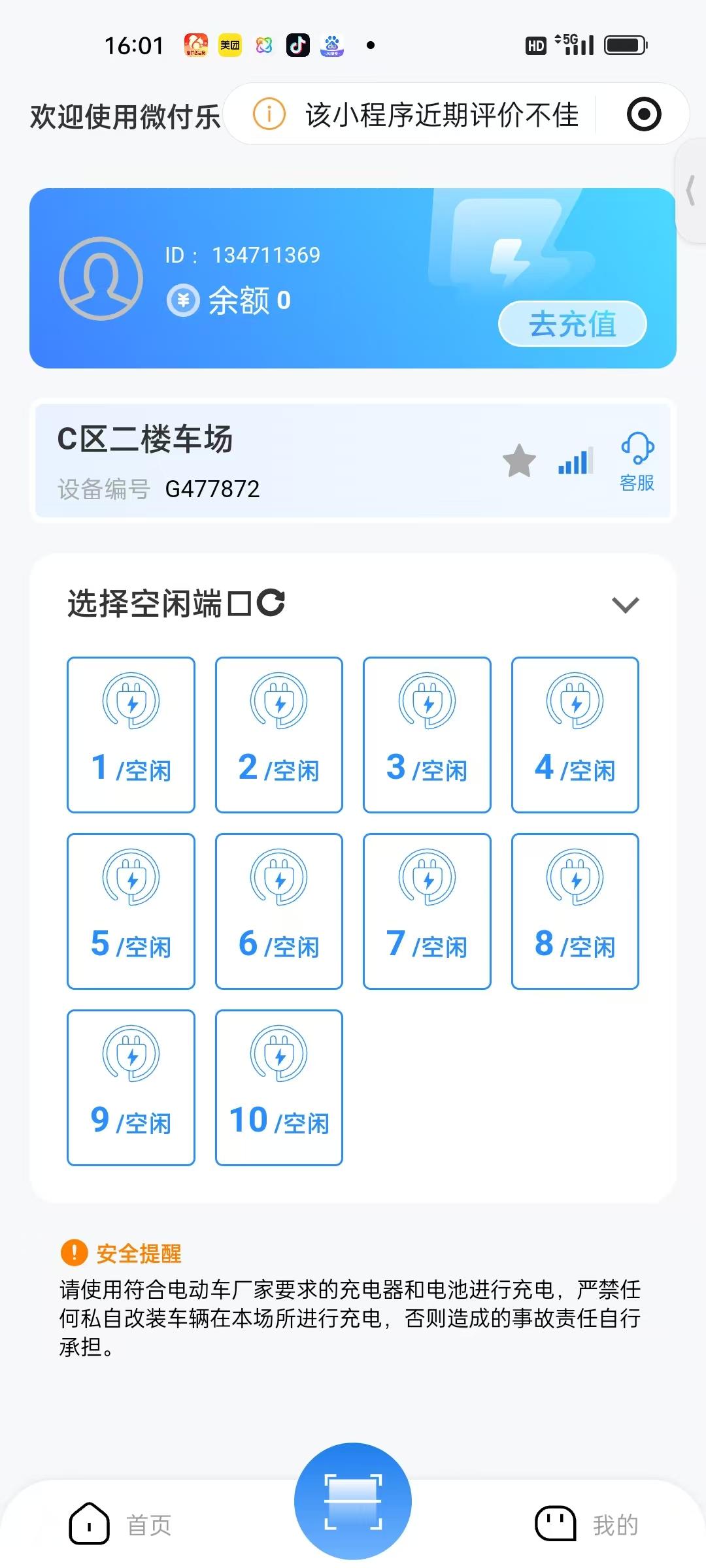Refresh the idle port list

point(271,602)
